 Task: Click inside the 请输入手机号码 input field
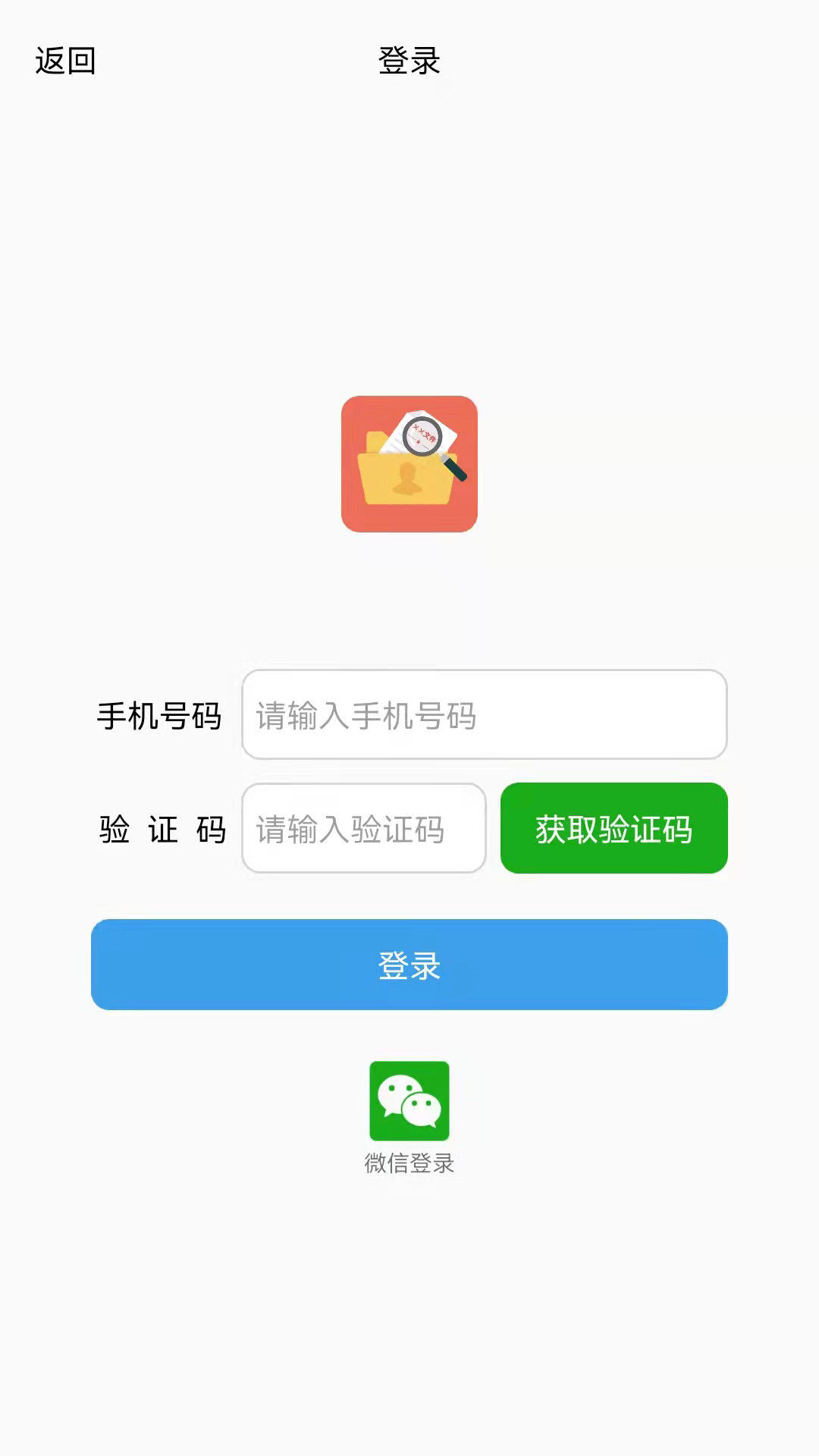(x=484, y=715)
